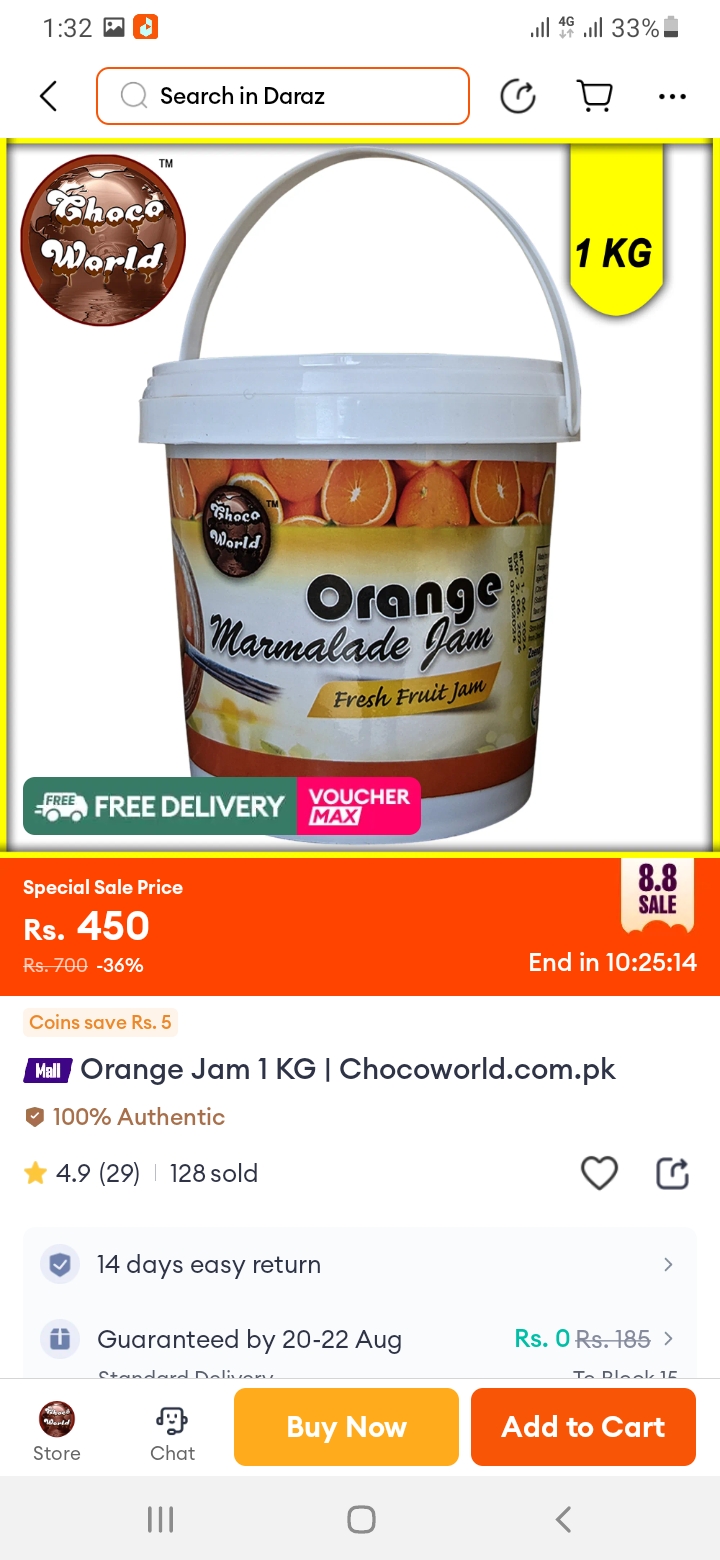
Task: Tap the Search in Daraz box
Action: pyautogui.click(x=282, y=96)
